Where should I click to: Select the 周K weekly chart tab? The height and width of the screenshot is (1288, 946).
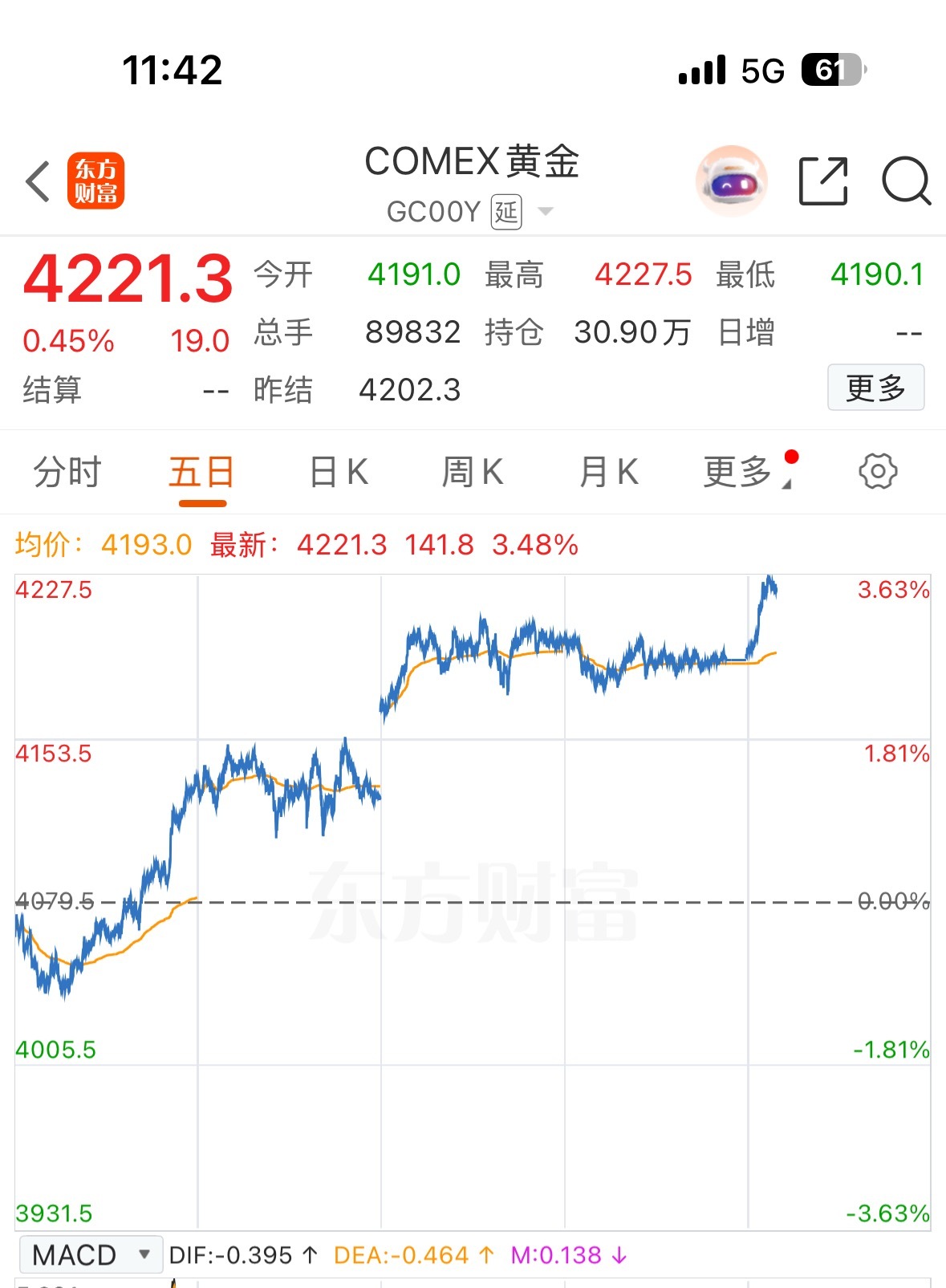[x=473, y=472]
